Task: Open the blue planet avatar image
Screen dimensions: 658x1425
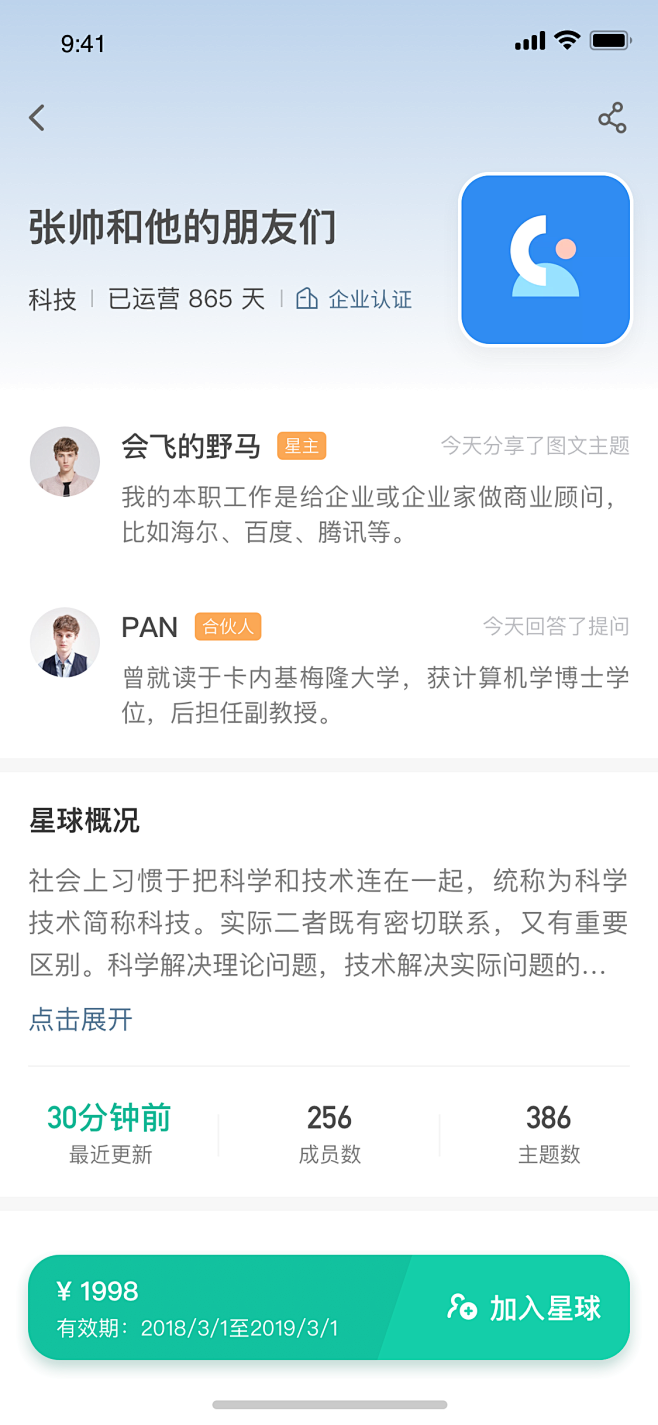Action: 546,260
